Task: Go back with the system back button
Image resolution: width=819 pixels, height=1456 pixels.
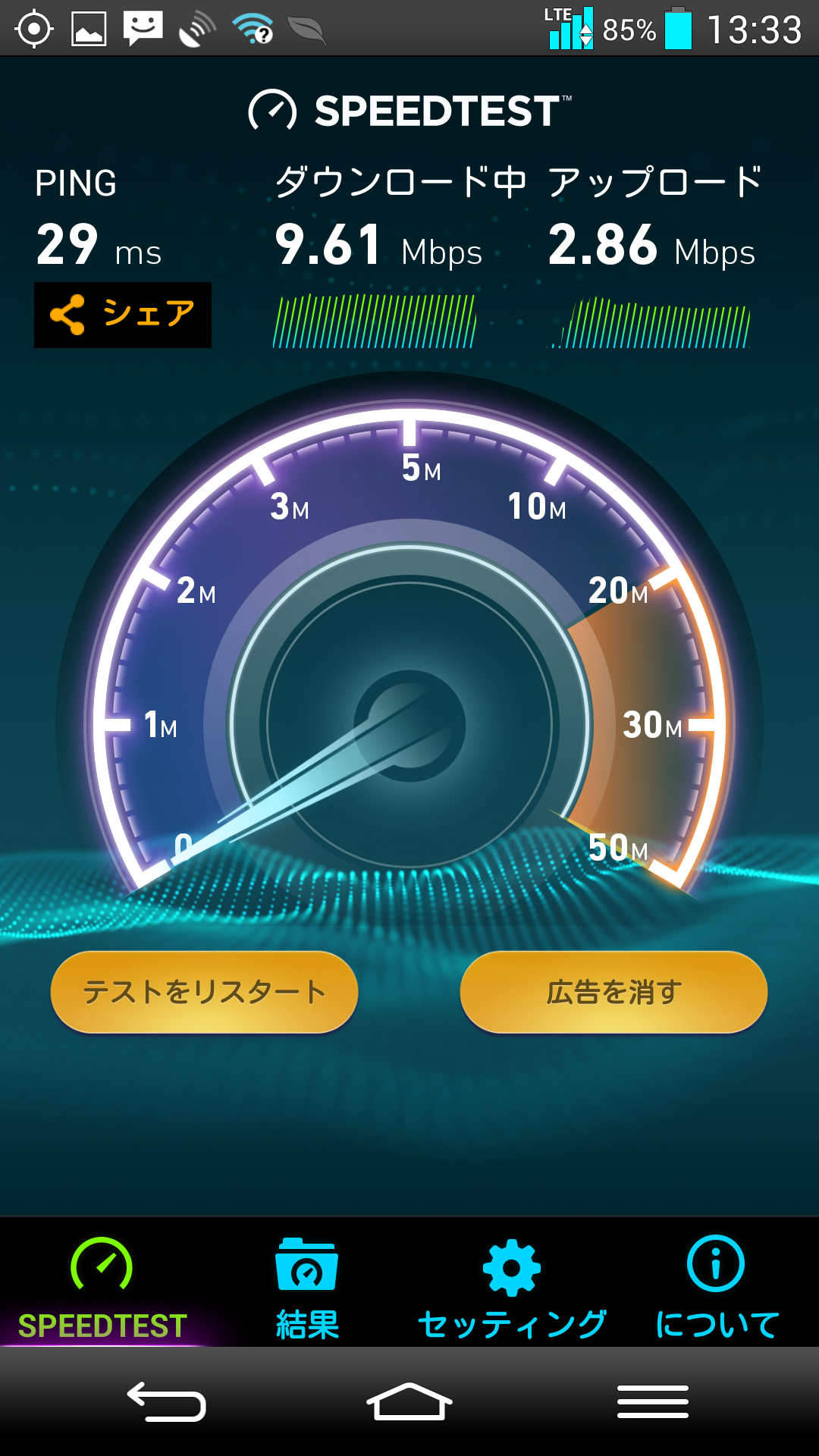Action: (167, 1401)
